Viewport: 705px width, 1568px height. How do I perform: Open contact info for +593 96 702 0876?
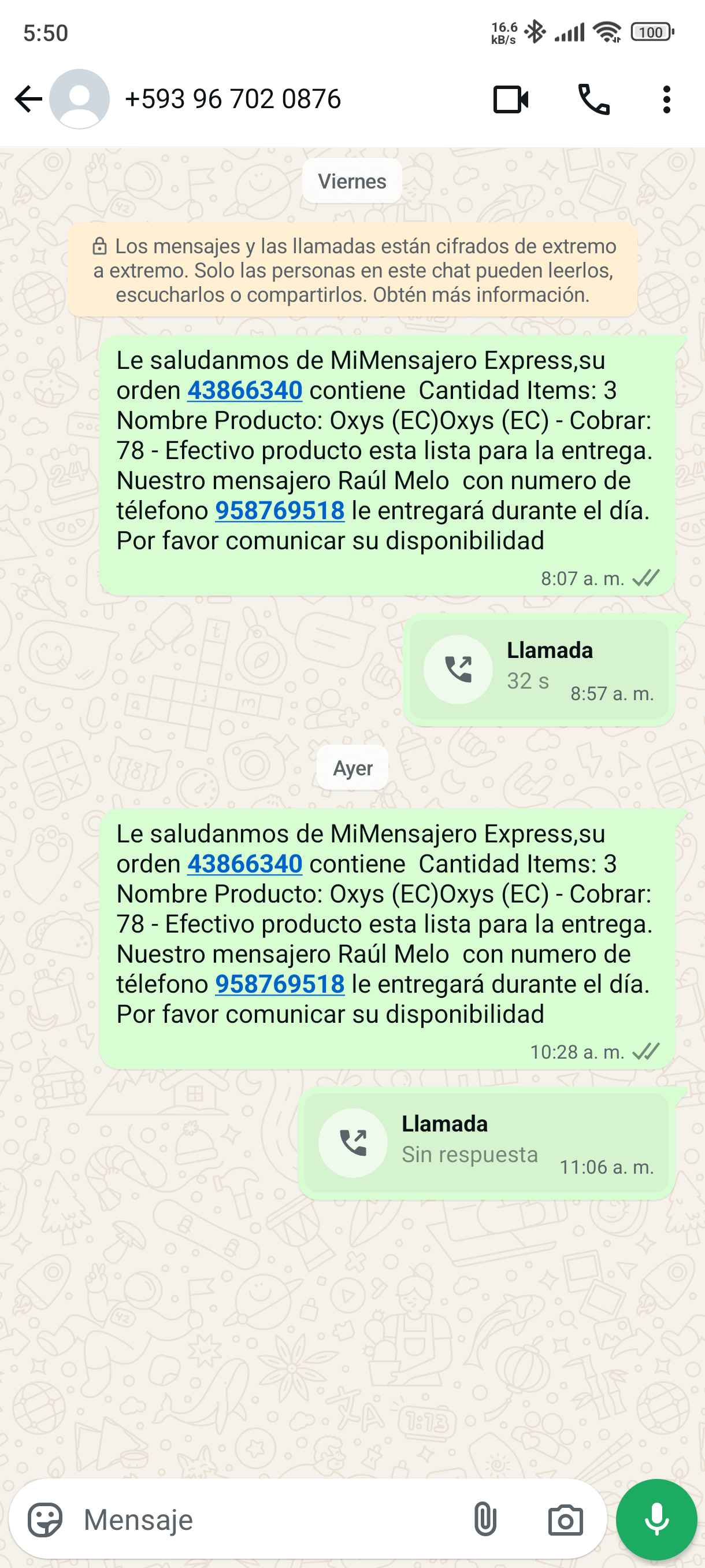pos(232,99)
